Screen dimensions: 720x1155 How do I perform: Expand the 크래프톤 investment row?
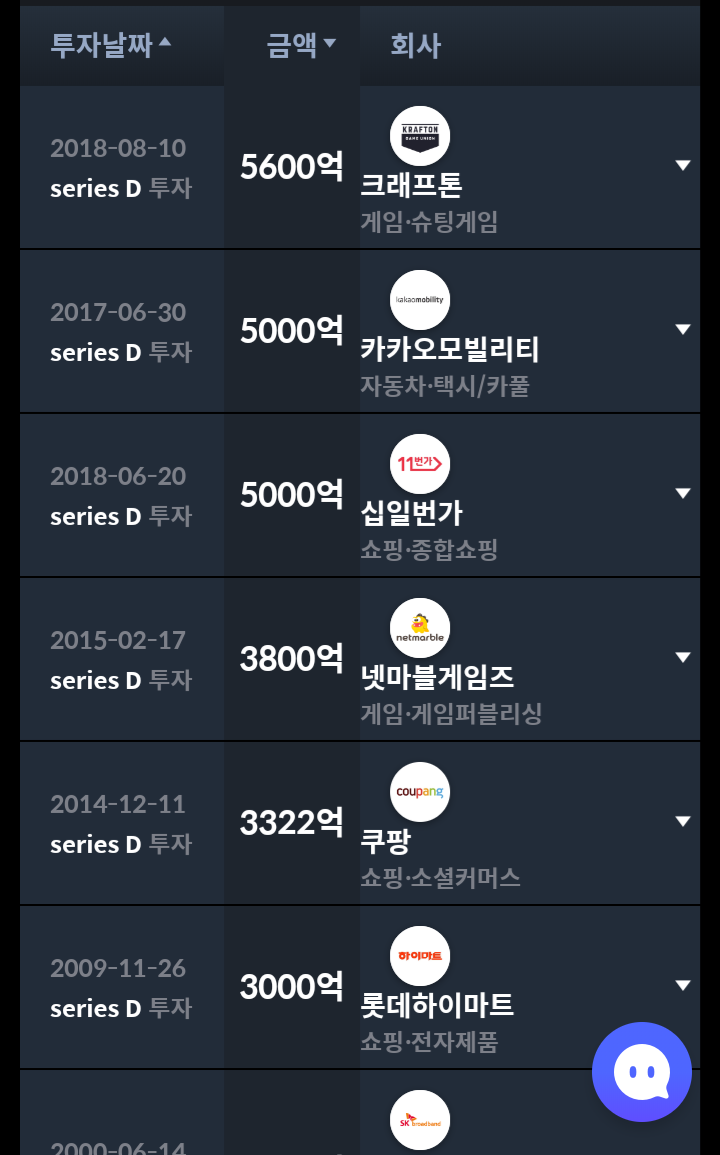(x=683, y=165)
